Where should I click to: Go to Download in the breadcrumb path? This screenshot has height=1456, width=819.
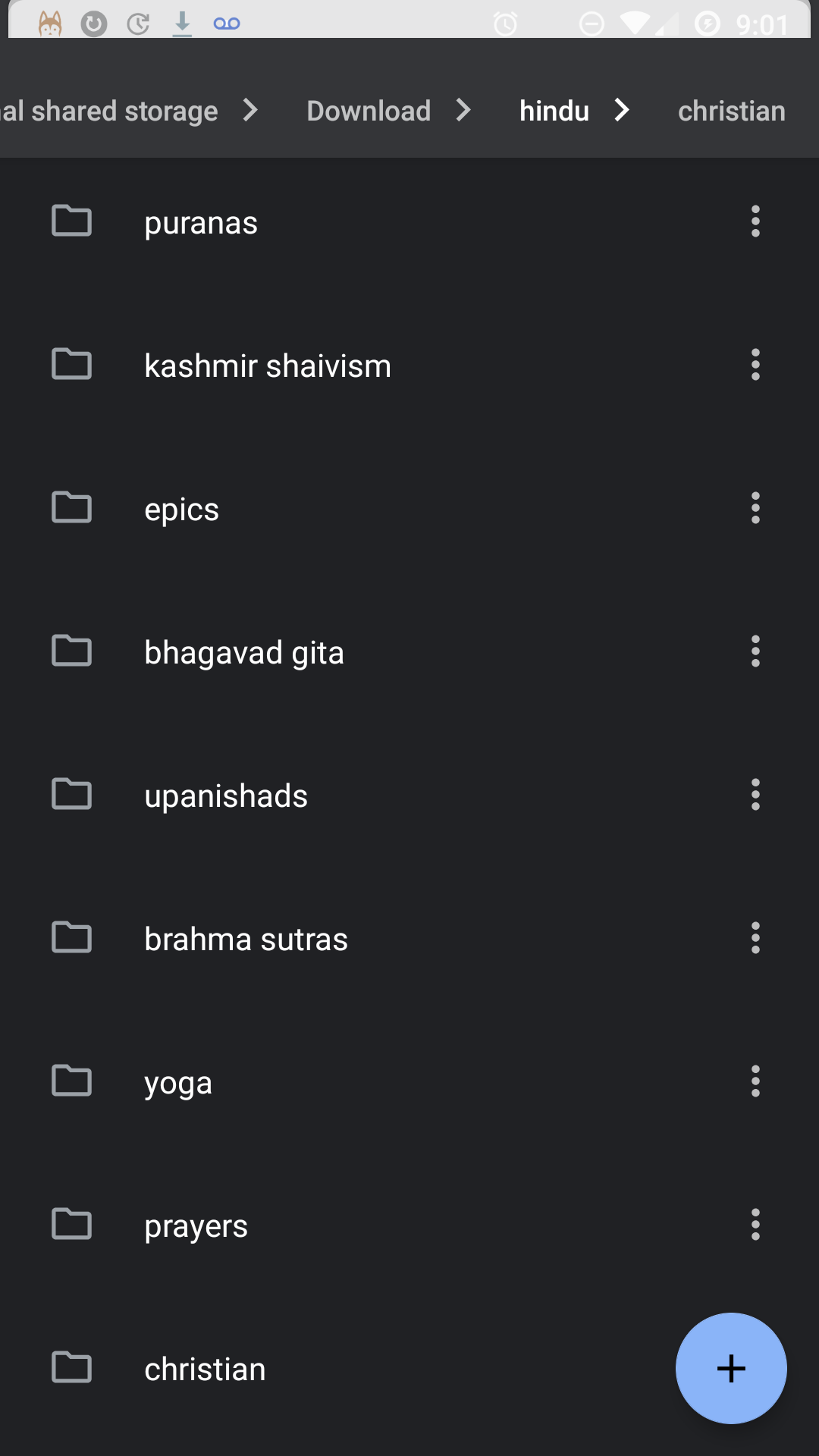(x=369, y=111)
